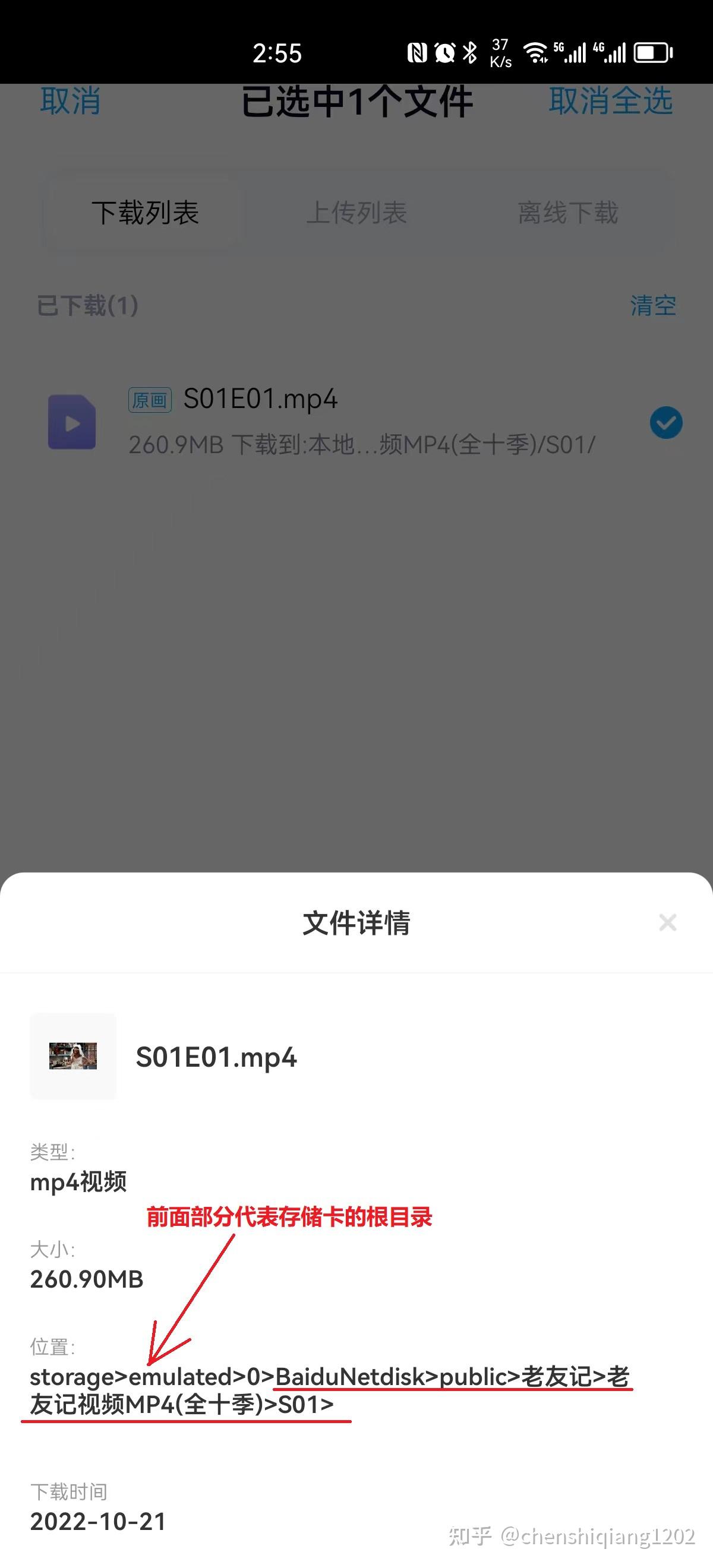
Task: Clear downloaded list with 清空
Action: (x=653, y=305)
